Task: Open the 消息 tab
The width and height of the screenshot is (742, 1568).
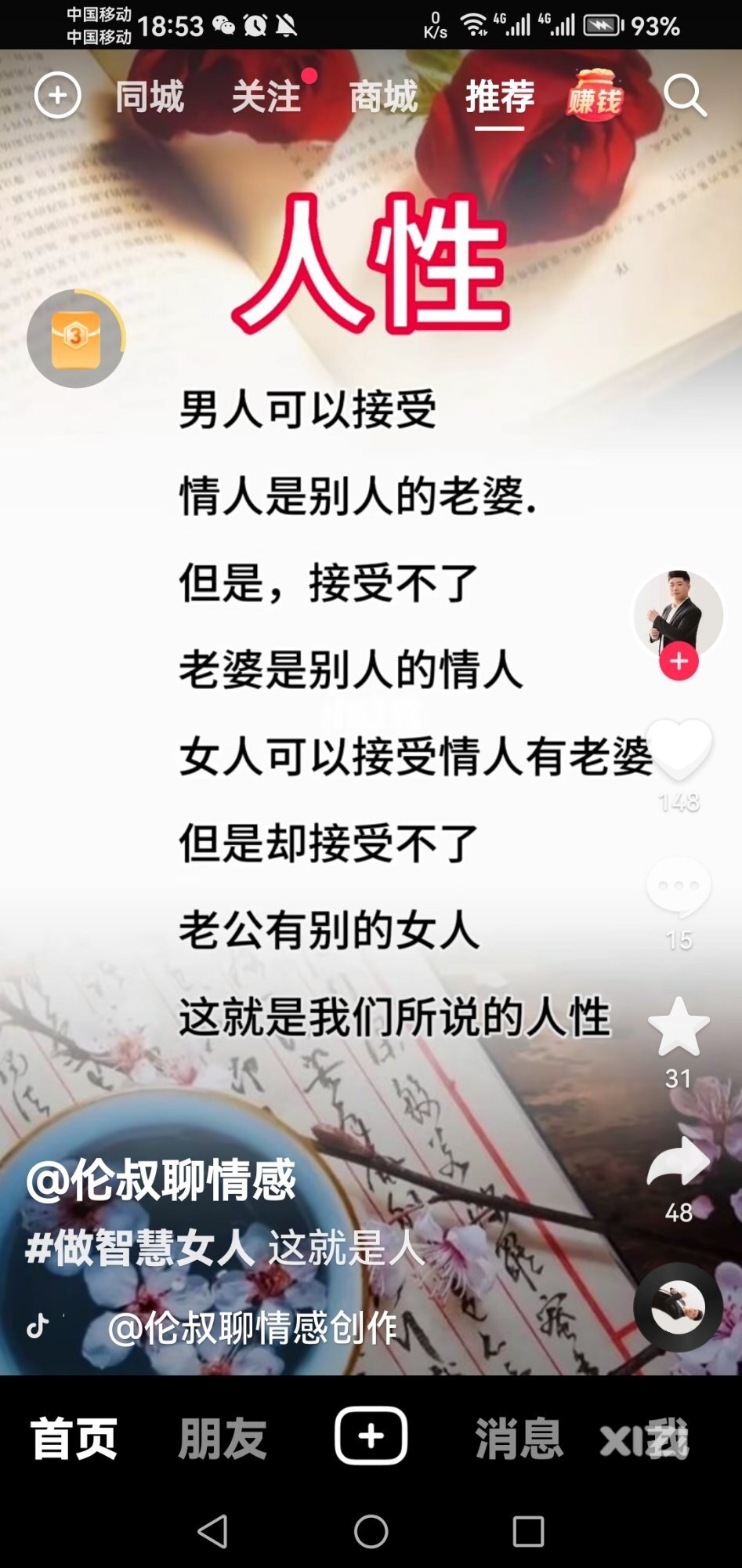Action: (x=519, y=1439)
